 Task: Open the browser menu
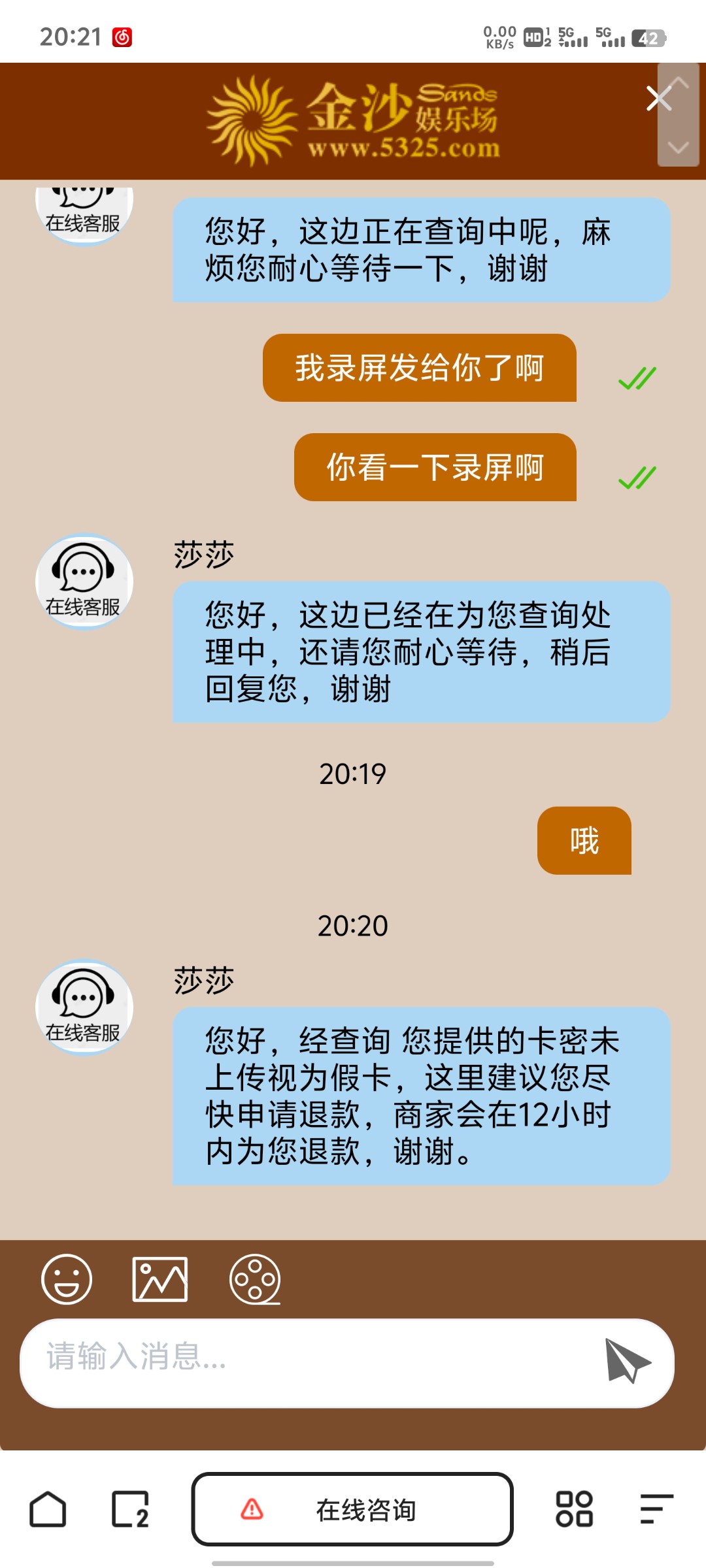[x=656, y=1509]
